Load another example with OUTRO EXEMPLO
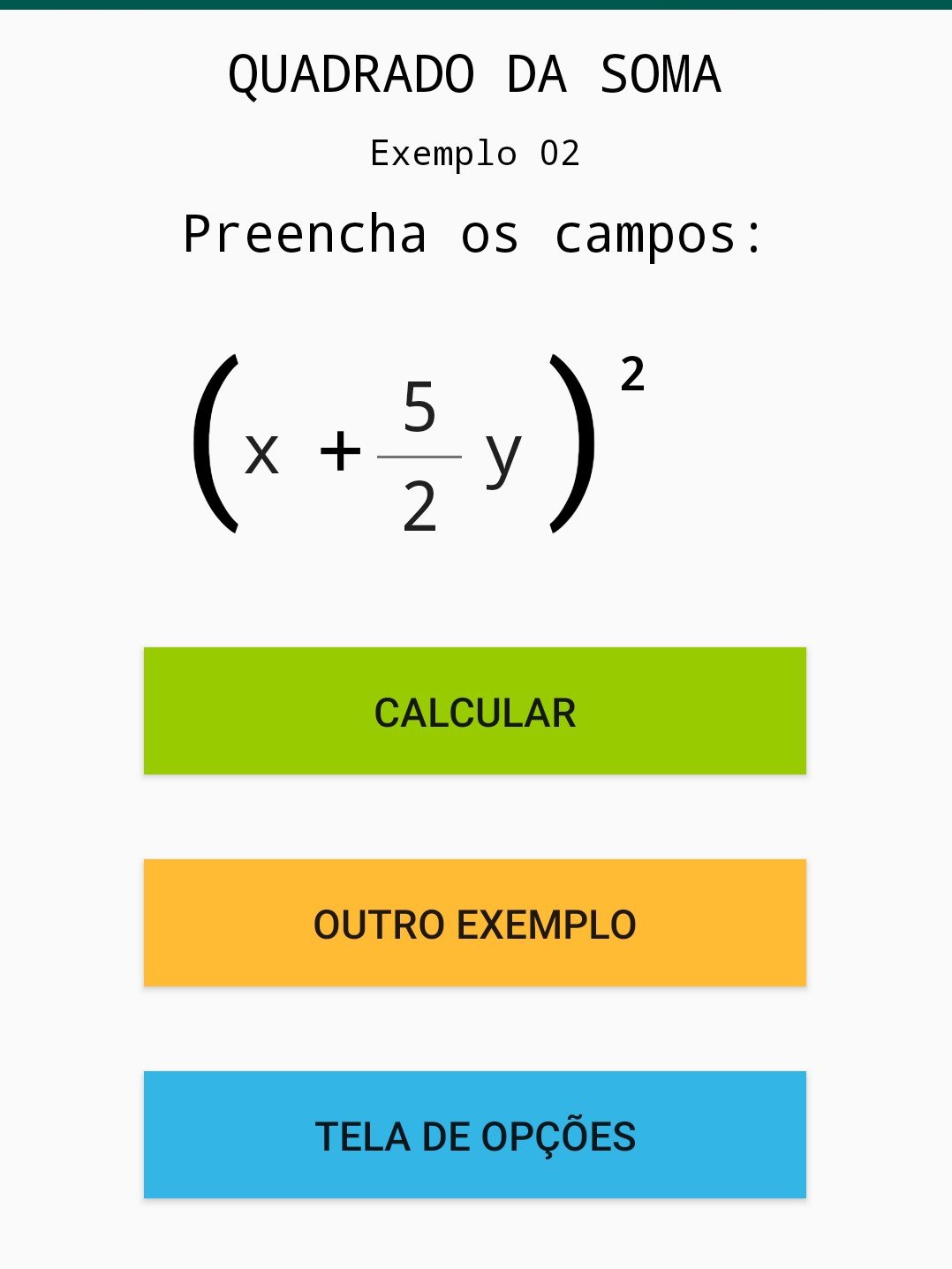952x1269 pixels. [x=475, y=923]
